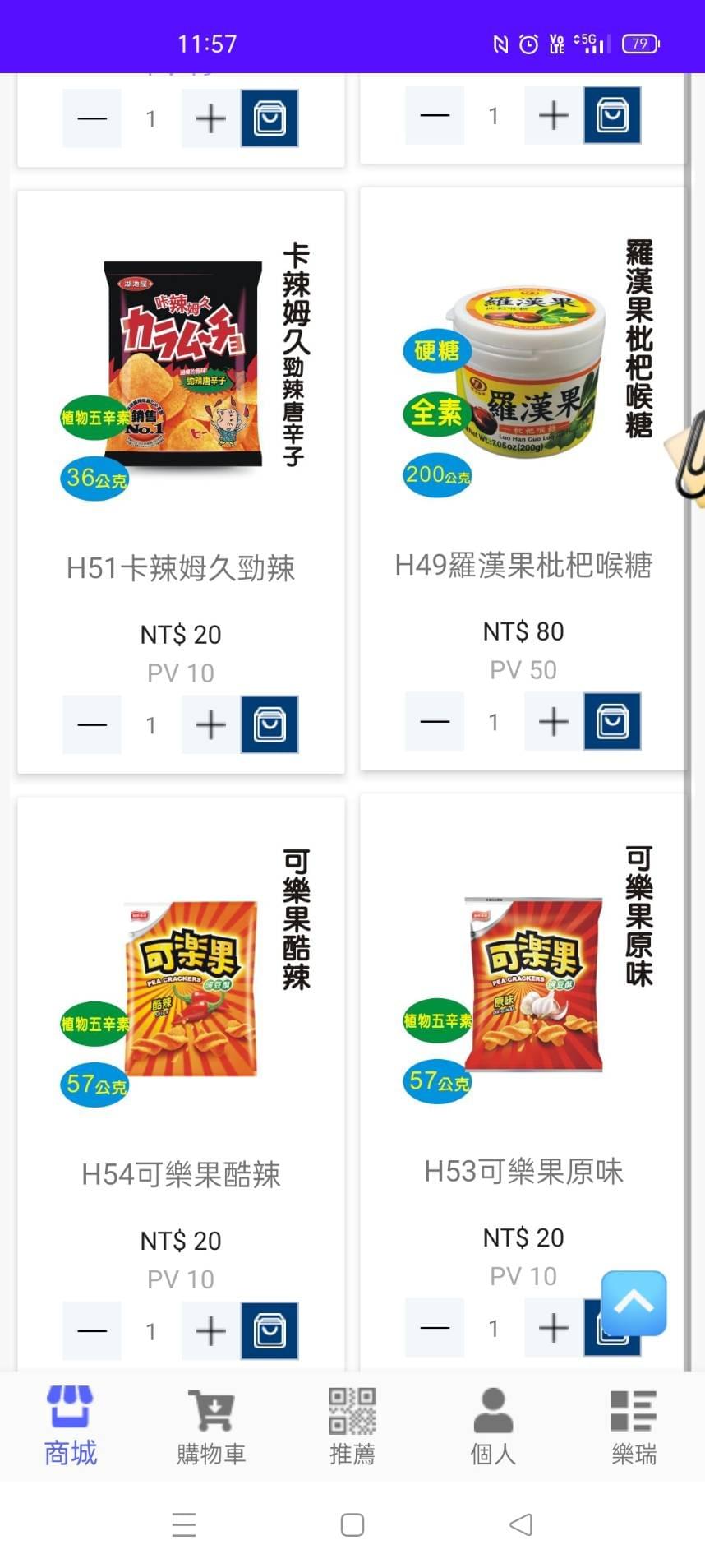705x1568 pixels.
Task: Increase quantity of H51卡辣姆久勁辣
Action: (x=211, y=724)
